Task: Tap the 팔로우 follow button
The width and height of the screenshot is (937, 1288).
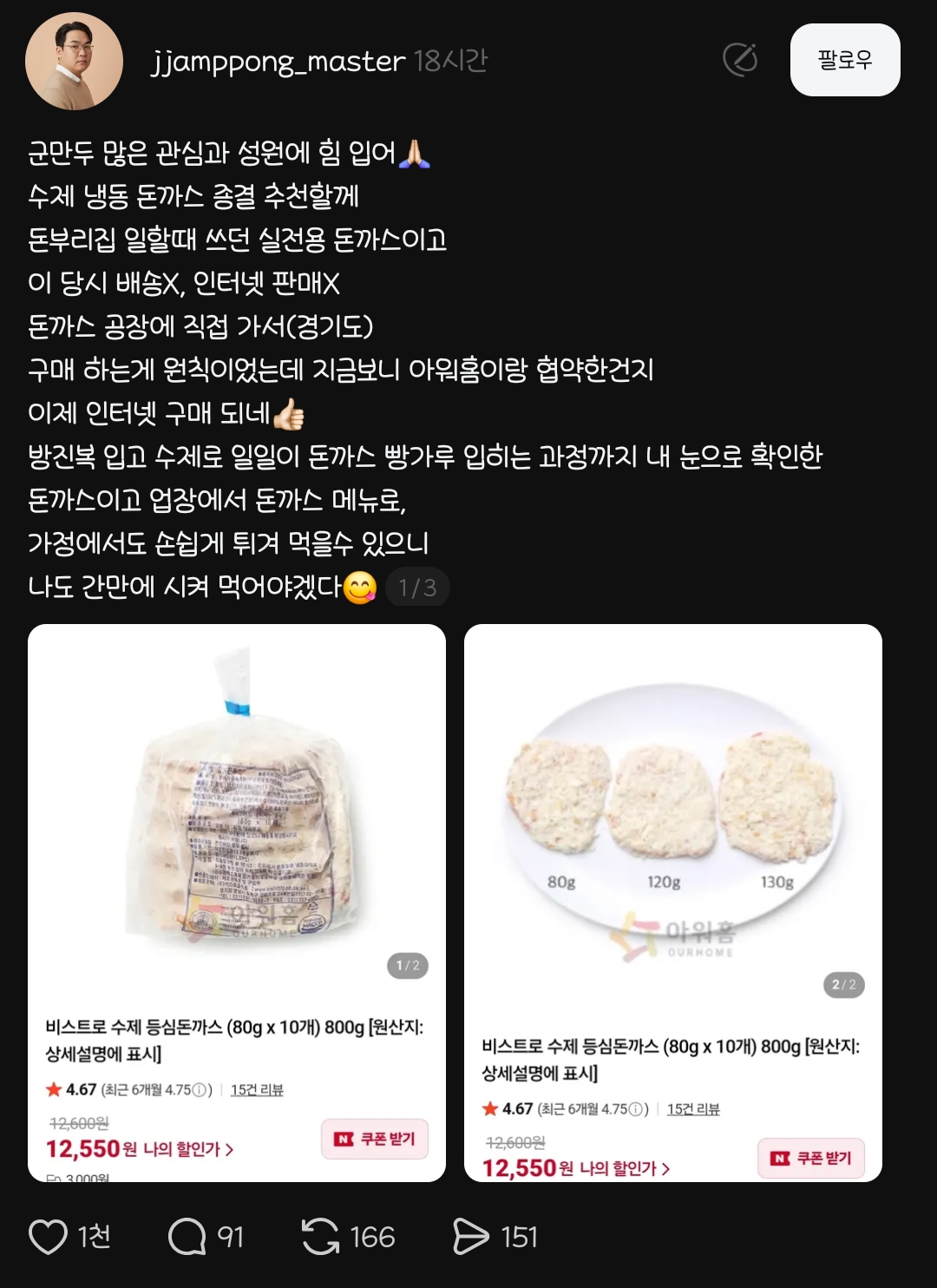Action: tap(844, 60)
